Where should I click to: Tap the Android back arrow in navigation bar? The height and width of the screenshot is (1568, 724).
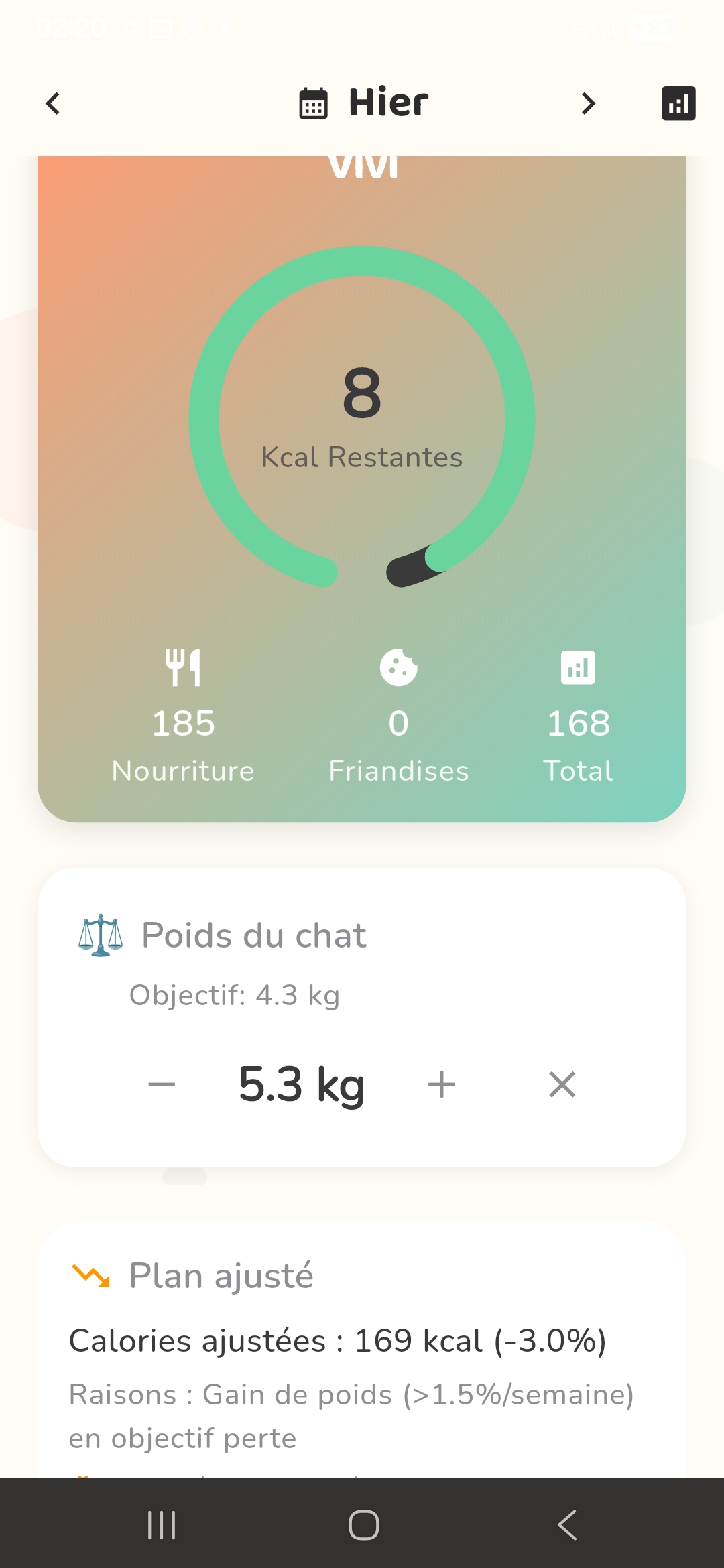[x=566, y=1525]
